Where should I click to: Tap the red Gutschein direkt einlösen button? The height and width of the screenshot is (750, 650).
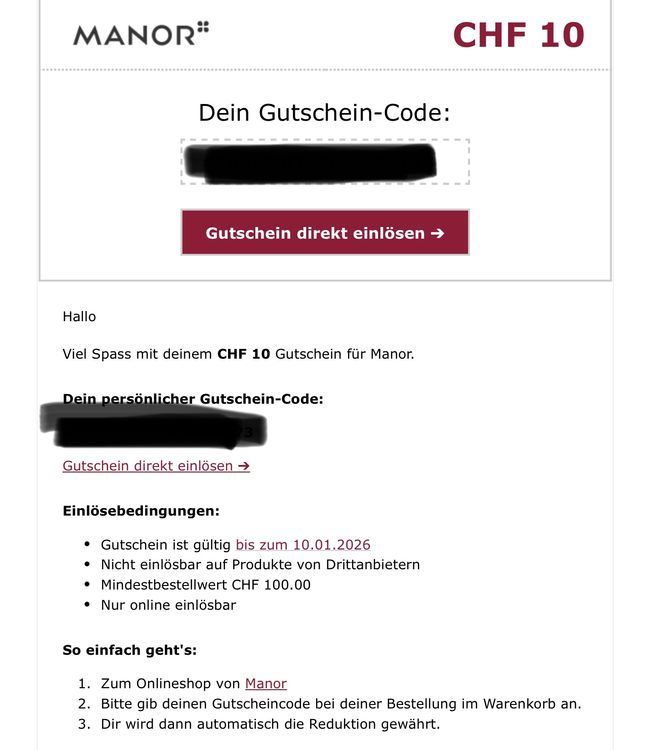click(325, 233)
